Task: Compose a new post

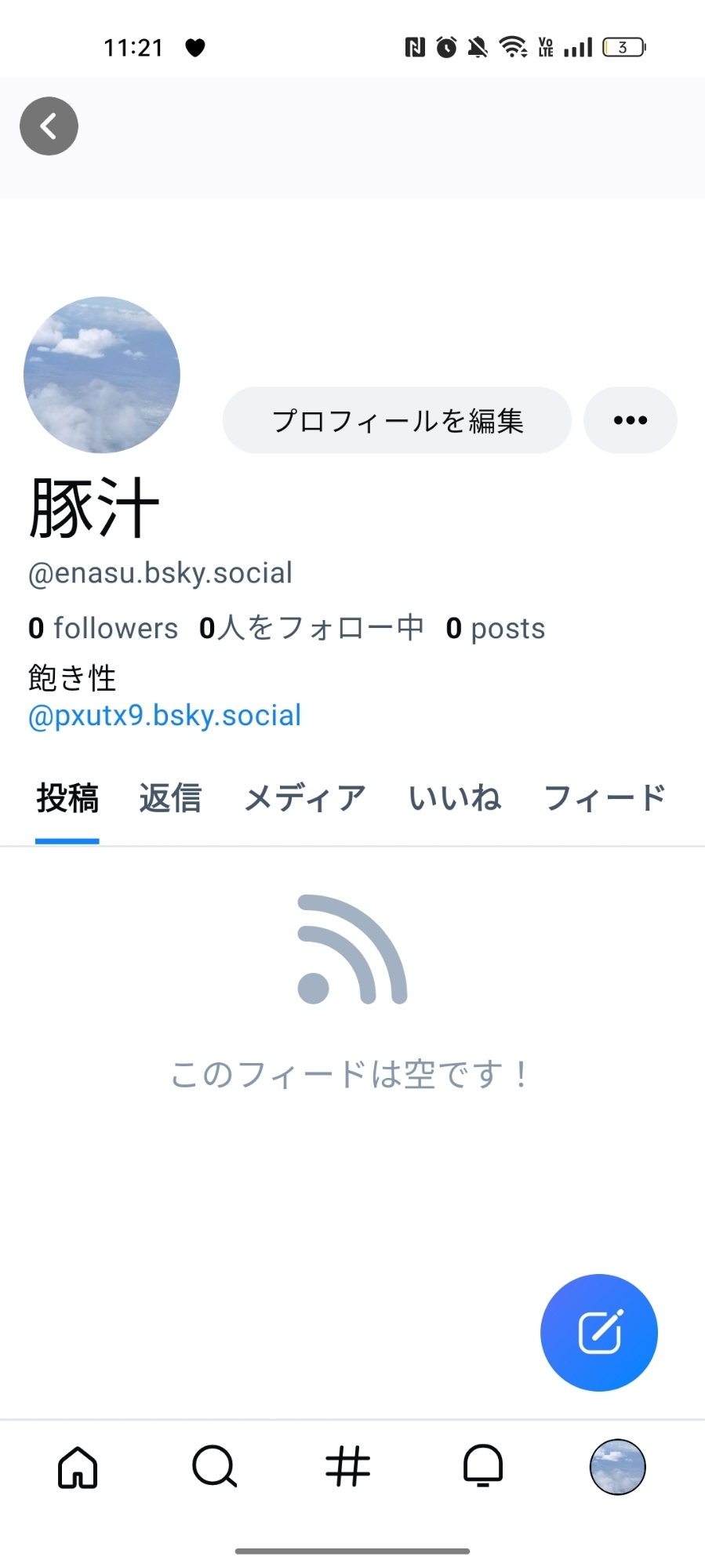Action: pyautogui.click(x=599, y=1333)
